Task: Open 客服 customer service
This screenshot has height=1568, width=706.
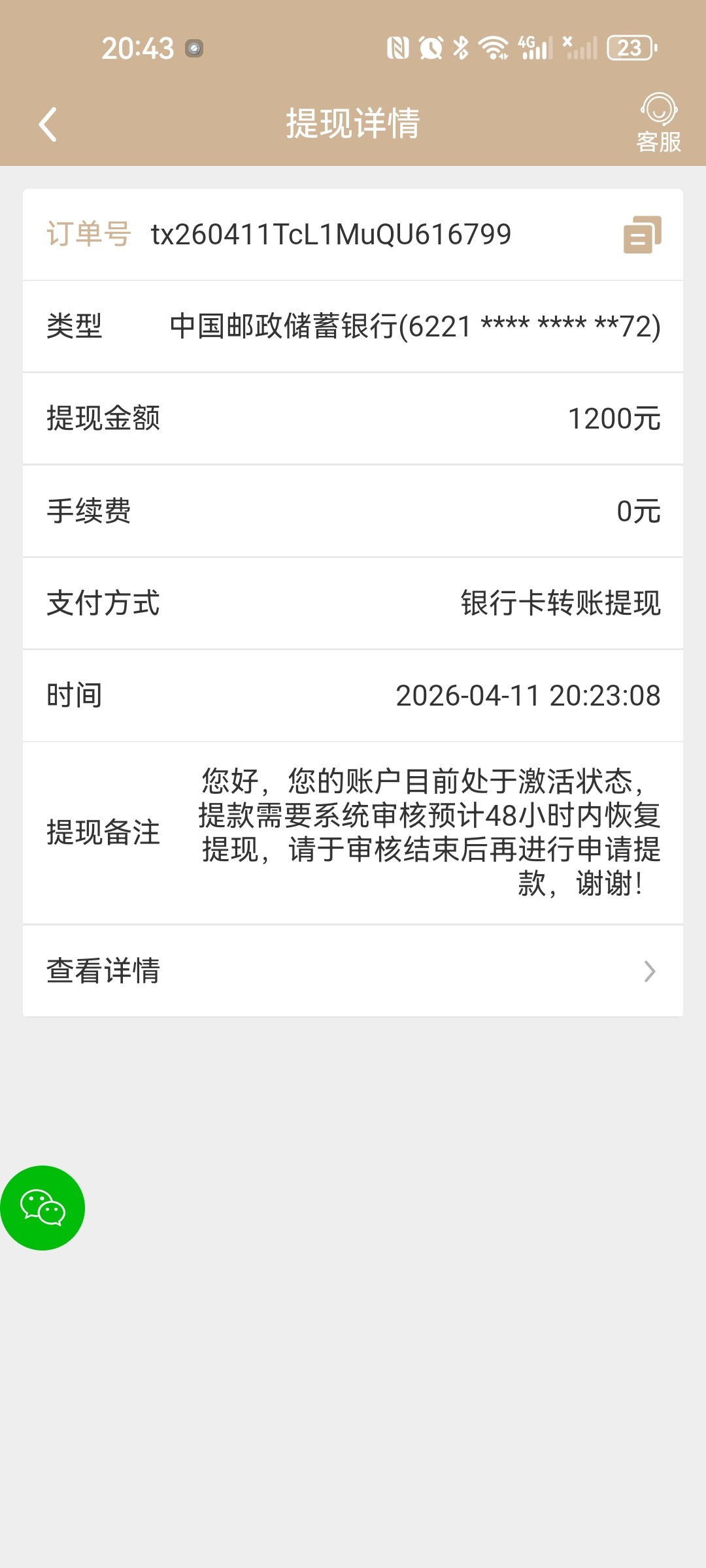Action: [x=658, y=123]
